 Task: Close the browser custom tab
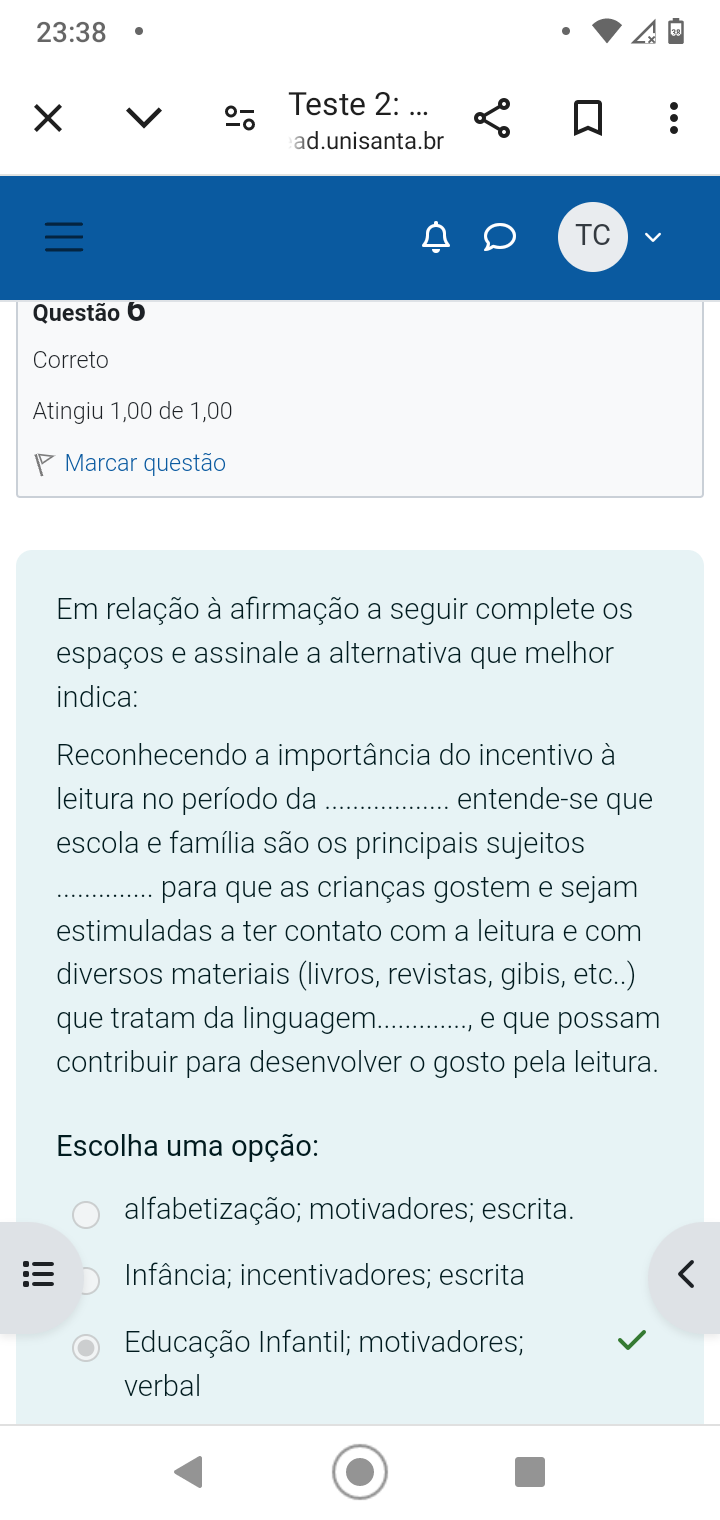pos(48,119)
